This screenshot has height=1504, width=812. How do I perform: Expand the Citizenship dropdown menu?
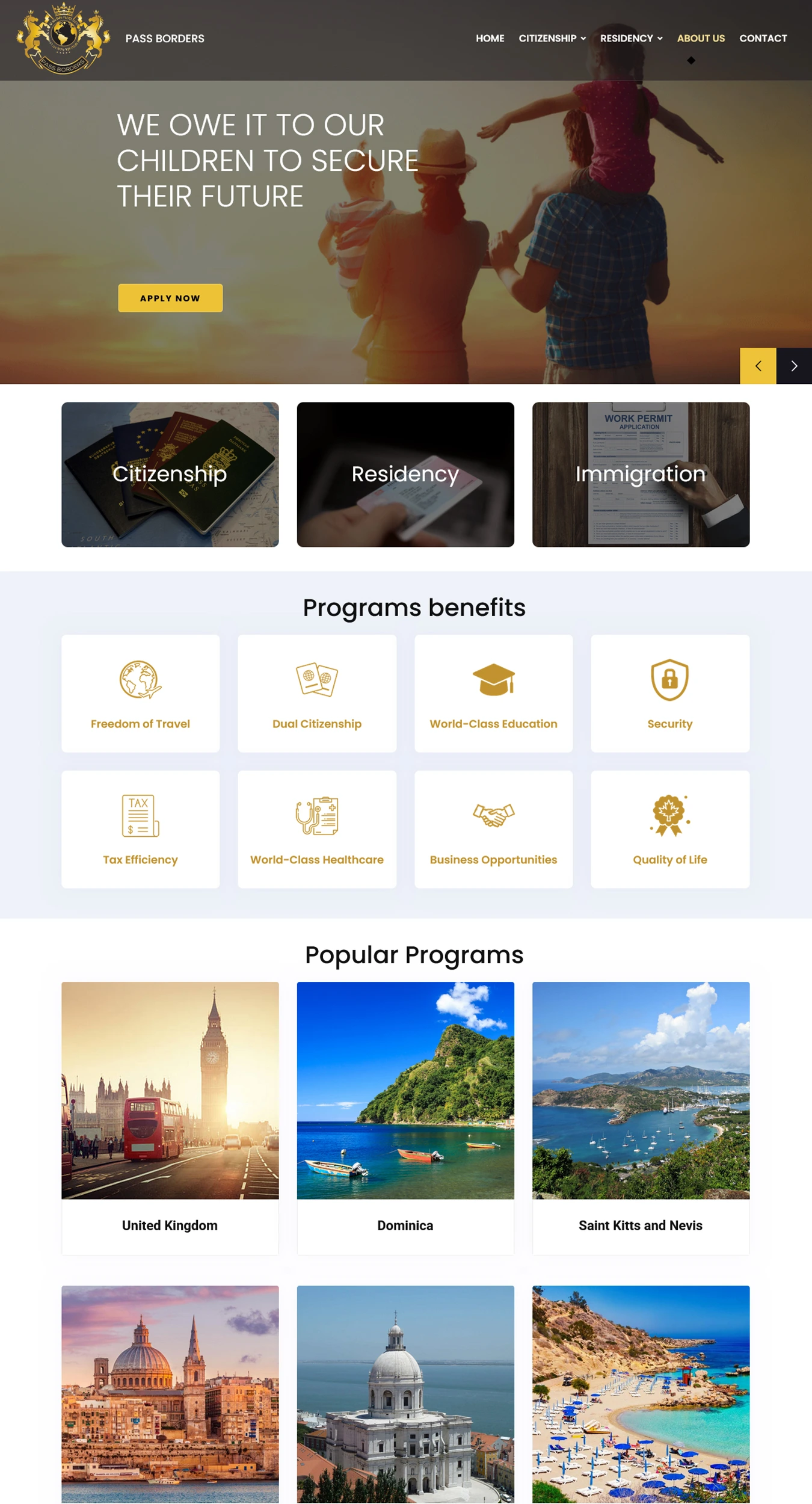click(552, 39)
